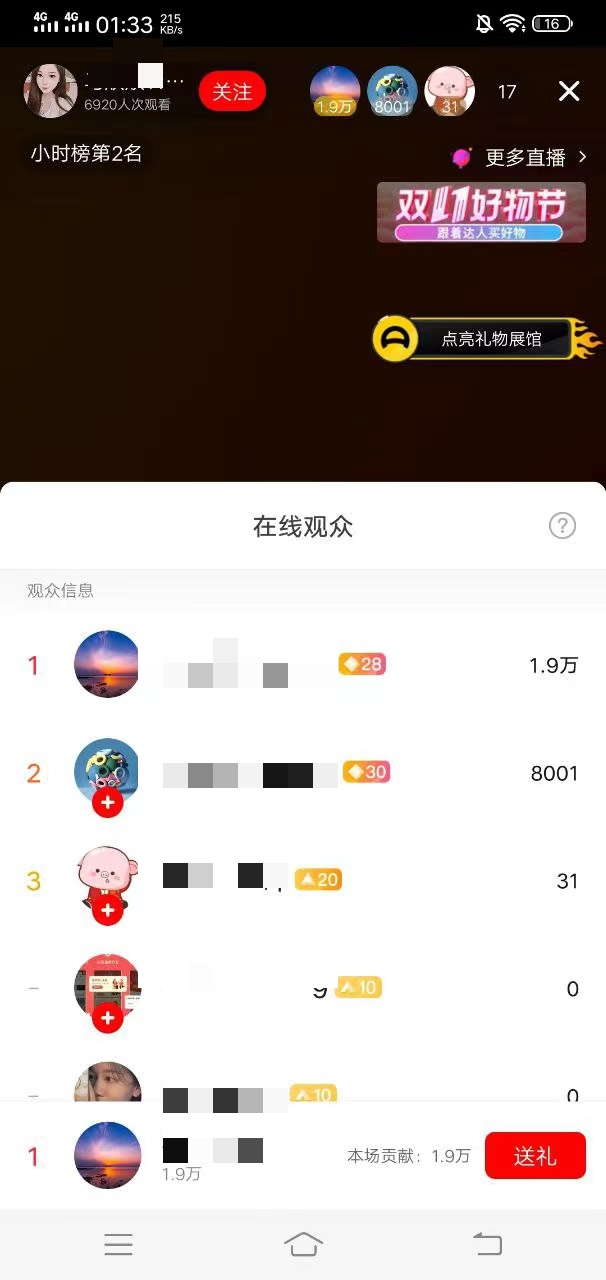This screenshot has height=1280, width=606.
Task: Open 小时榜第2名 hourly ranking
Action: [86, 154]
